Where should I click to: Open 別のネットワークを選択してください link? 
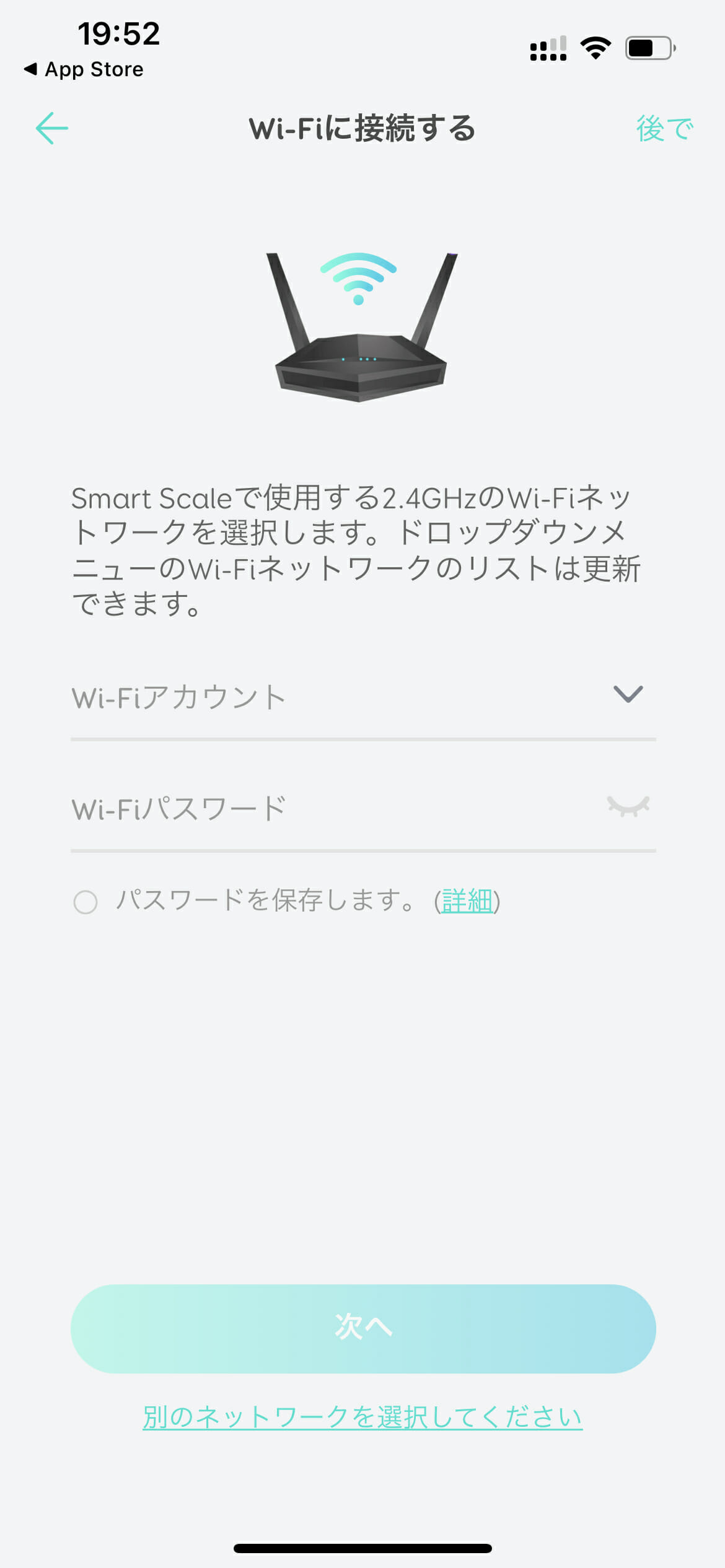(x=362, y=1416)
